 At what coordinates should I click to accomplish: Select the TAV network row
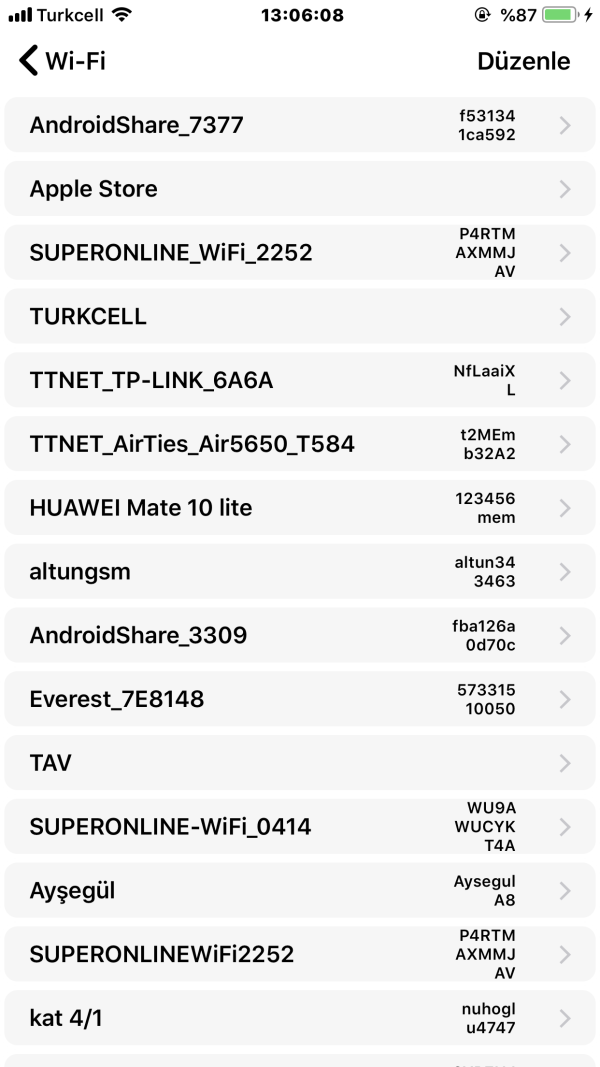pyautogui.click(x=300, y=763)
